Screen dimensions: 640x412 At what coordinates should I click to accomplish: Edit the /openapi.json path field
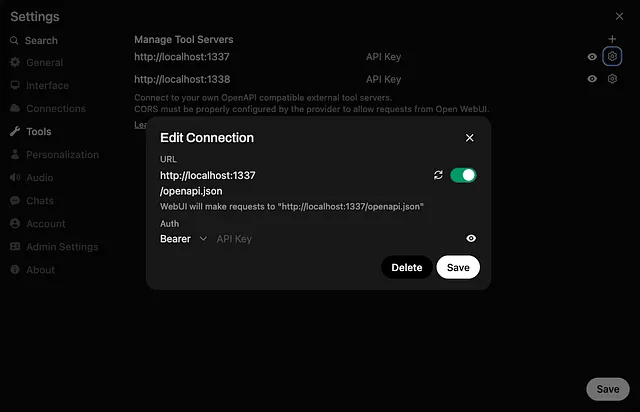click(x=280, y=190)
